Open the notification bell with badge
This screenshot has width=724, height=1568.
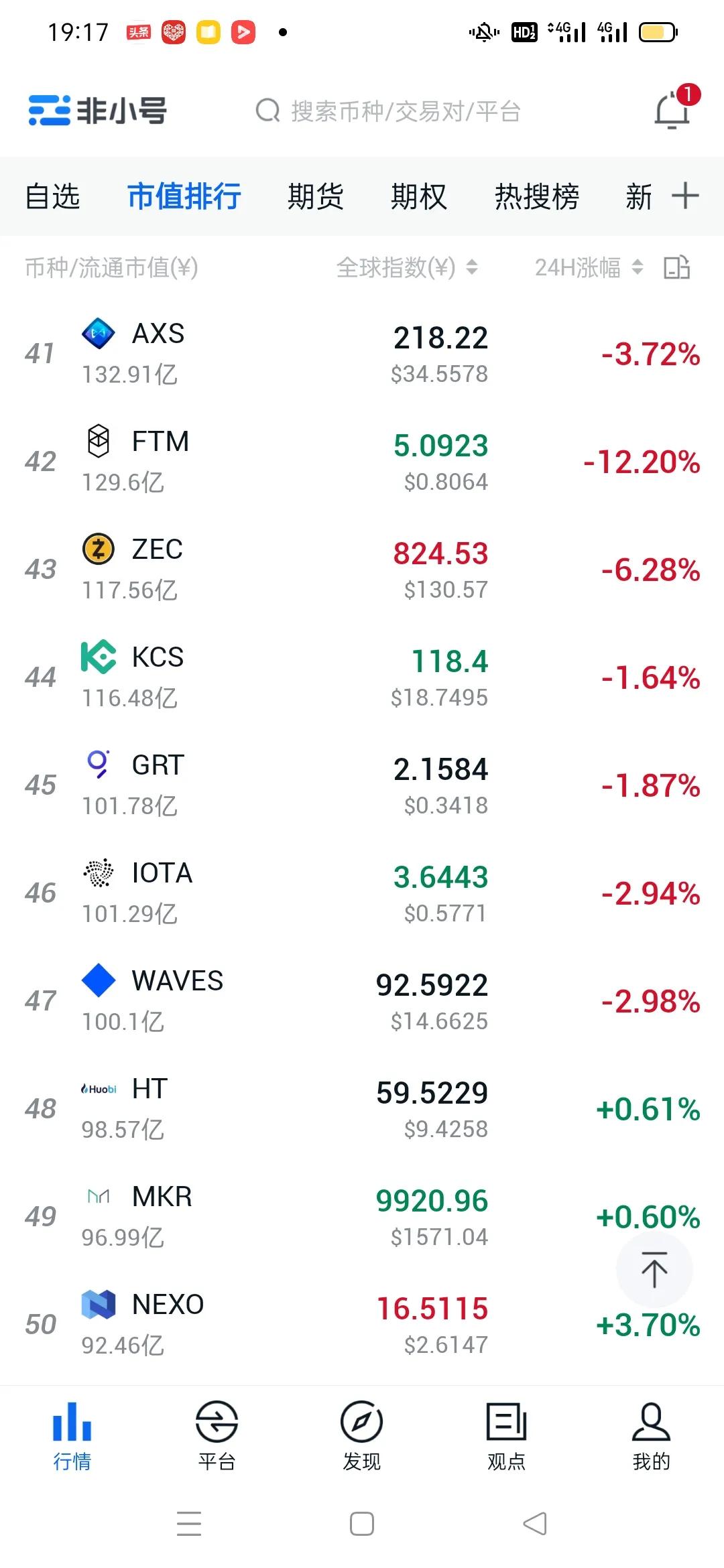click(670, 111)
